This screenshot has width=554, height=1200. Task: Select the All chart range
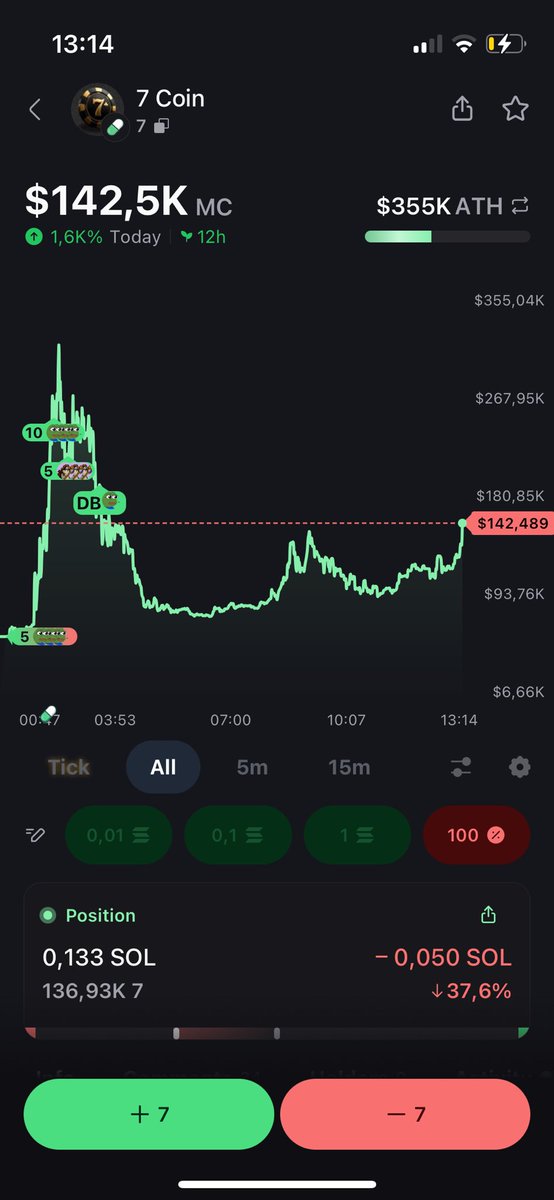[x=163, y=767]
